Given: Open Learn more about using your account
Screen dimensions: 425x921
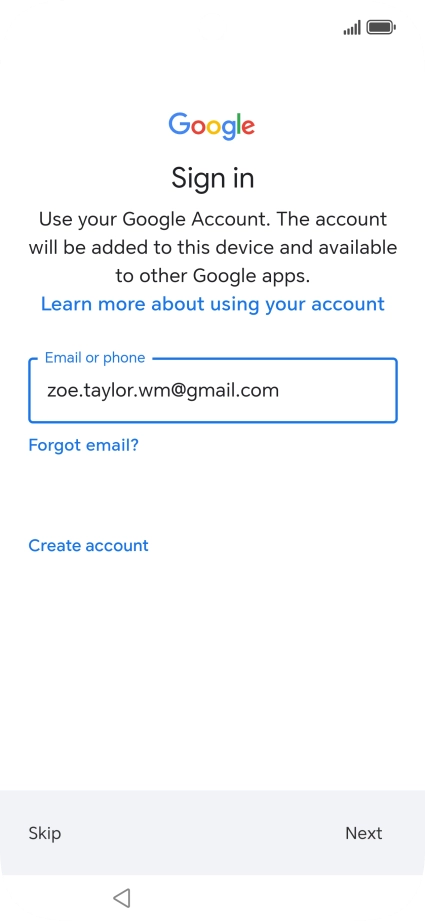Looking at the screenshot, I should tap(212, 304).
